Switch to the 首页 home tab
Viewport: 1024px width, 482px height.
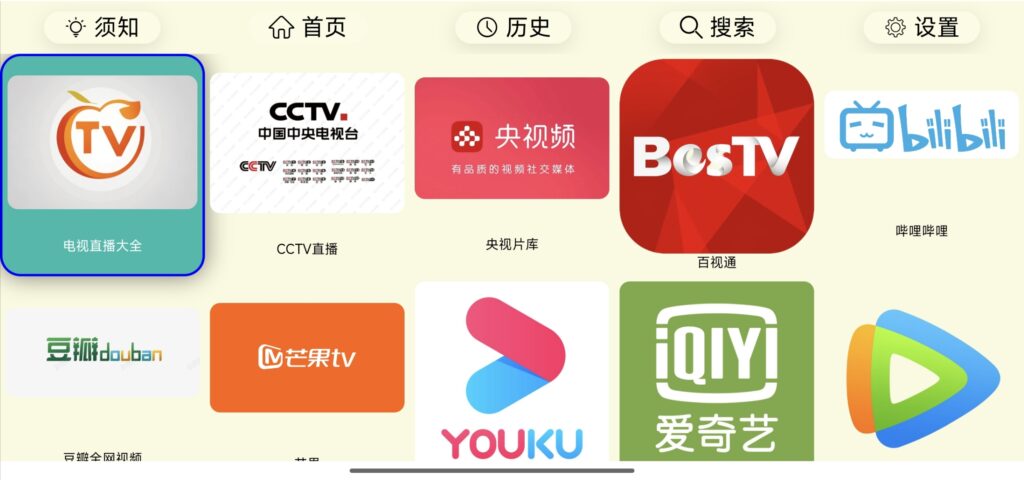(x=307, y=28)
